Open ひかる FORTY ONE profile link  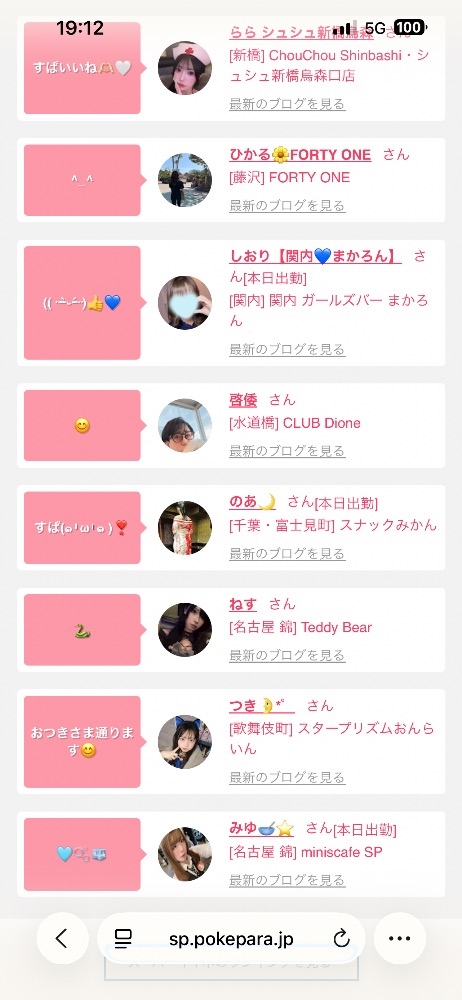point(300,155)
